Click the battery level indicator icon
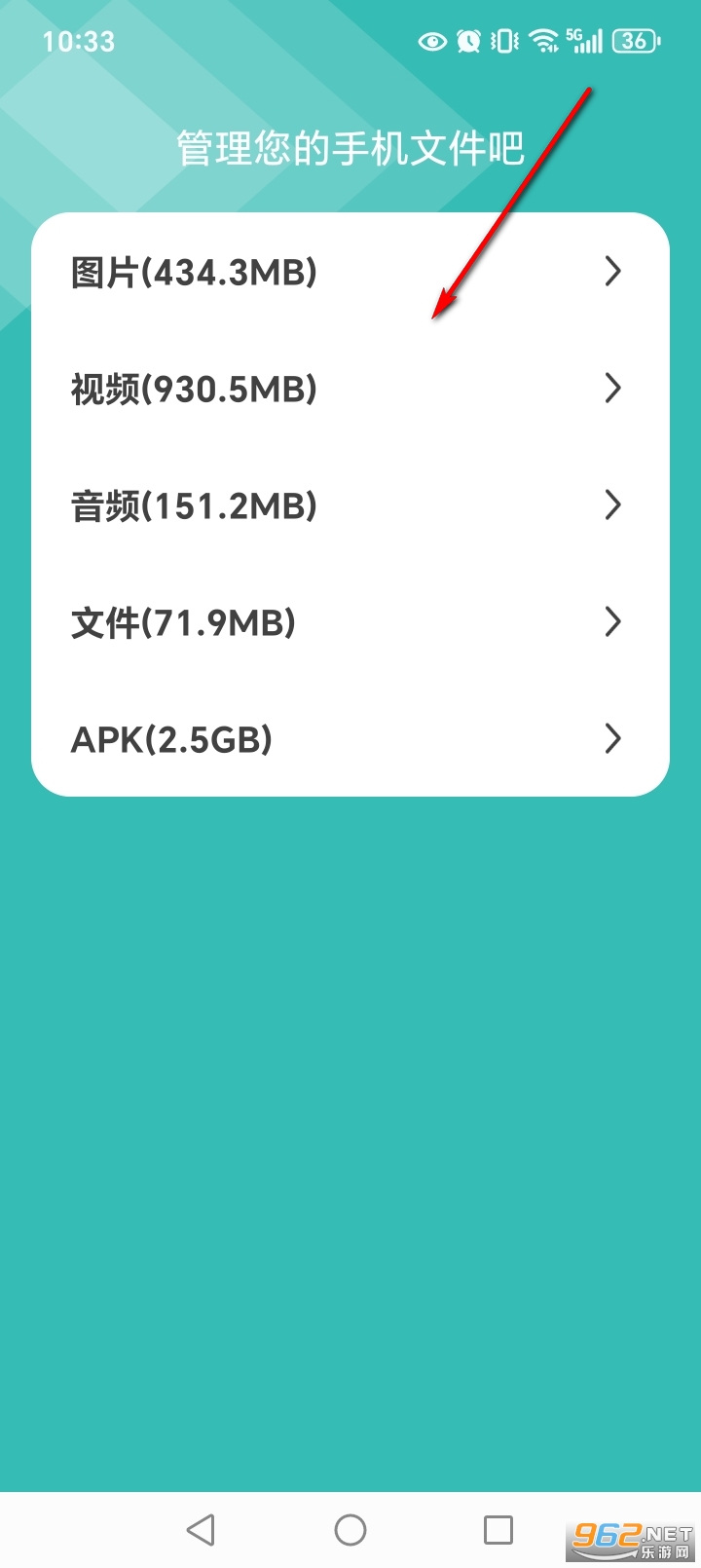 [x=634, y=41]
